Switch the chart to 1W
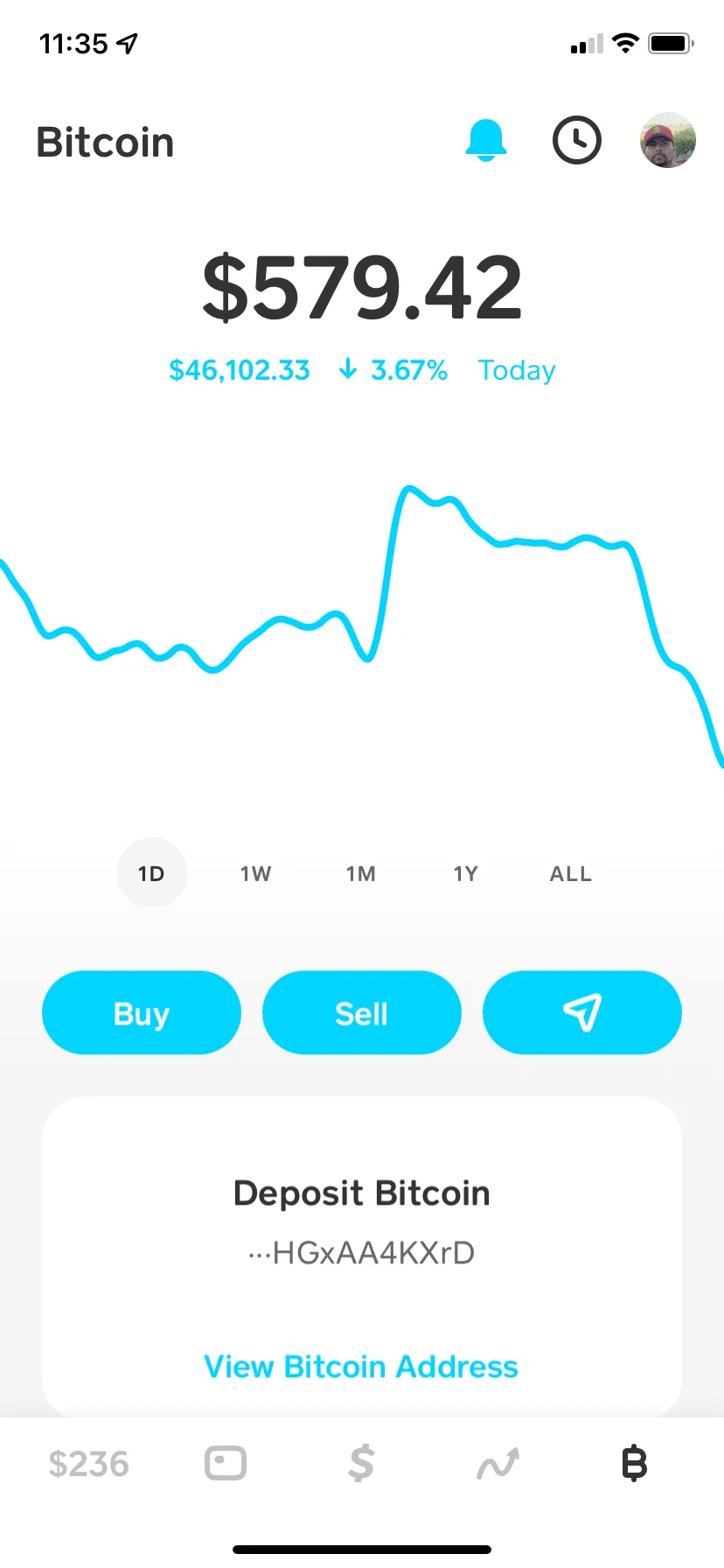This screenshot has width=724, height=1568. coord(256,873)
